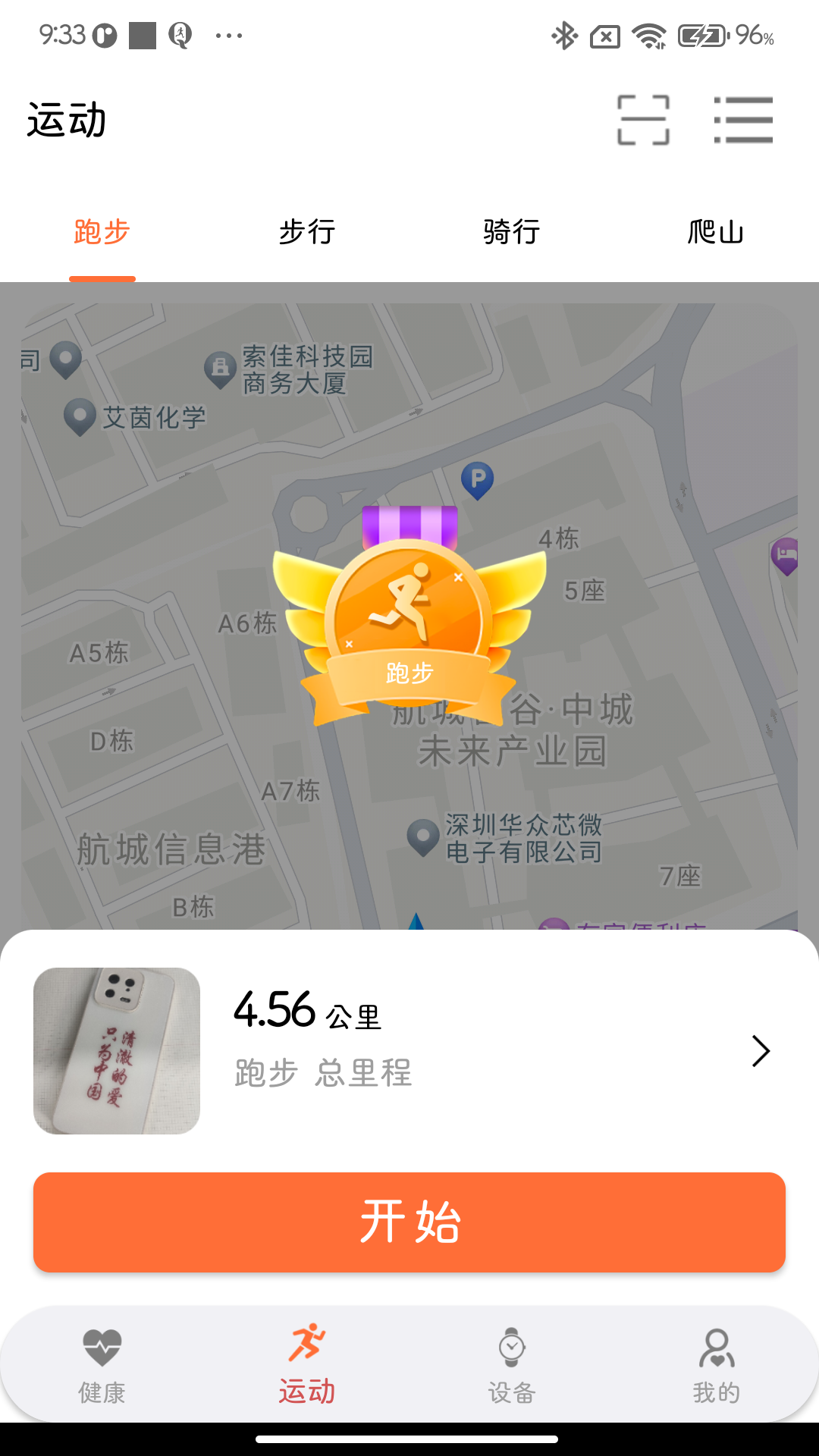Switch to the 步行 tab
Image resolution: width=819 pixels, height=1456 pixels.
(x=306, y=233)
